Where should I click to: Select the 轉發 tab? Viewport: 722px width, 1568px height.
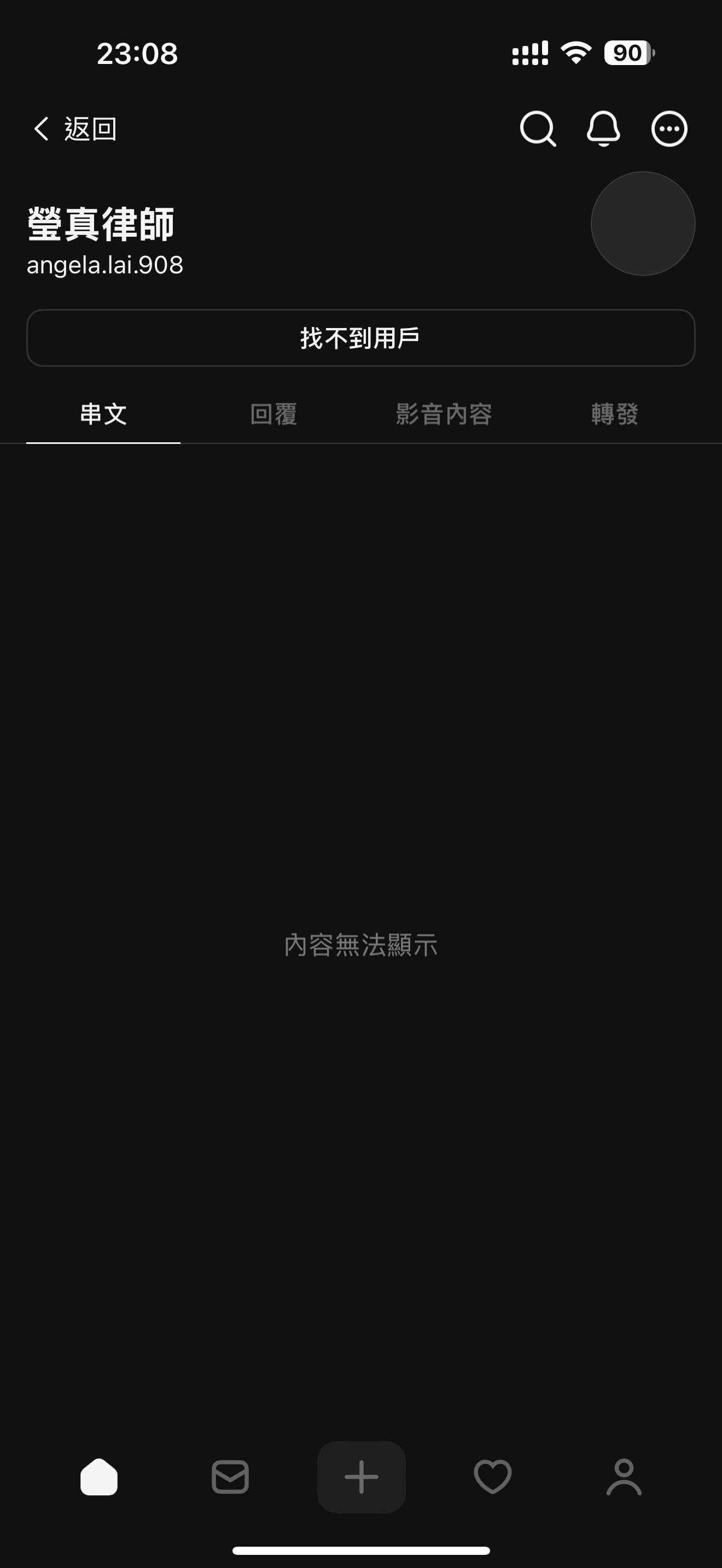click(615, 414)
